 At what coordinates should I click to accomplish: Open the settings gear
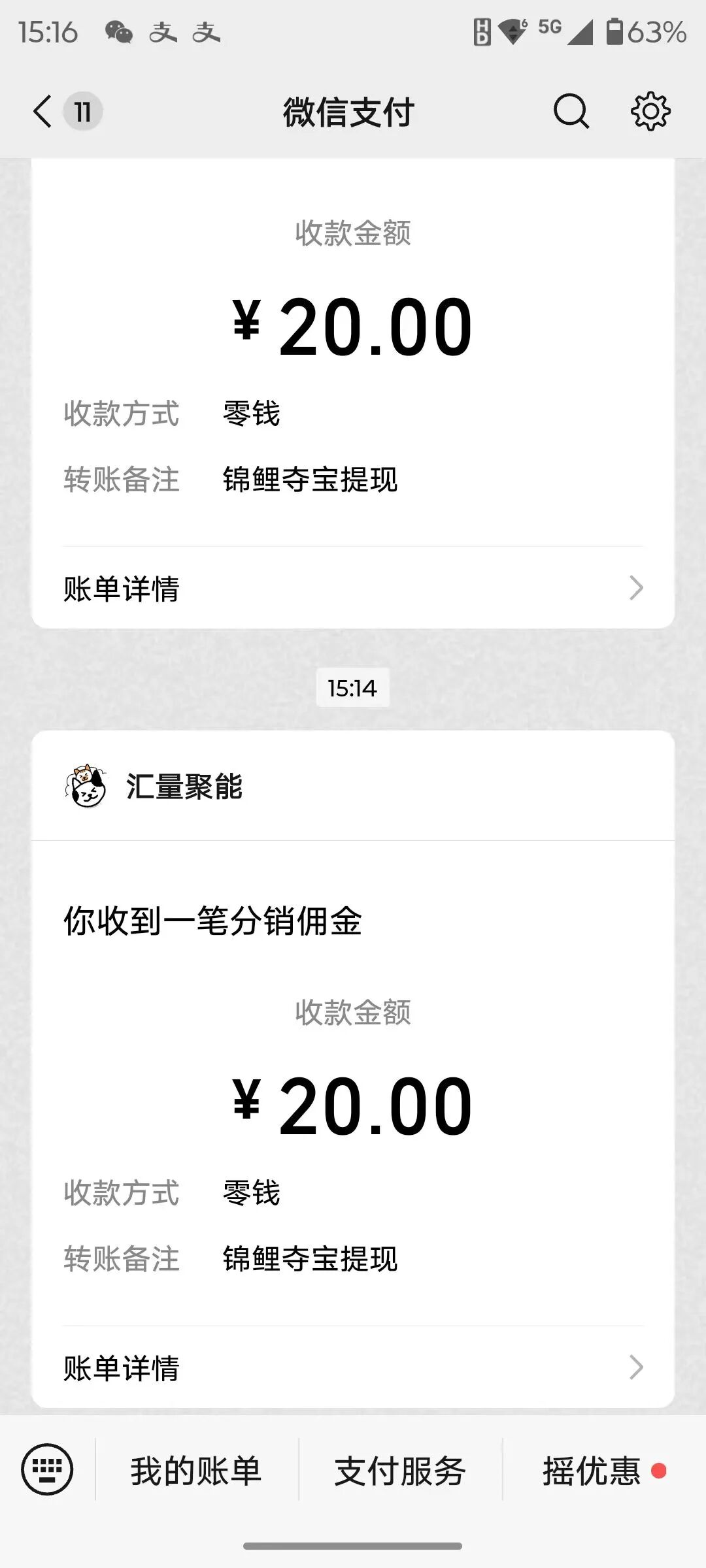pyautogui.click(x=650, y=111)
